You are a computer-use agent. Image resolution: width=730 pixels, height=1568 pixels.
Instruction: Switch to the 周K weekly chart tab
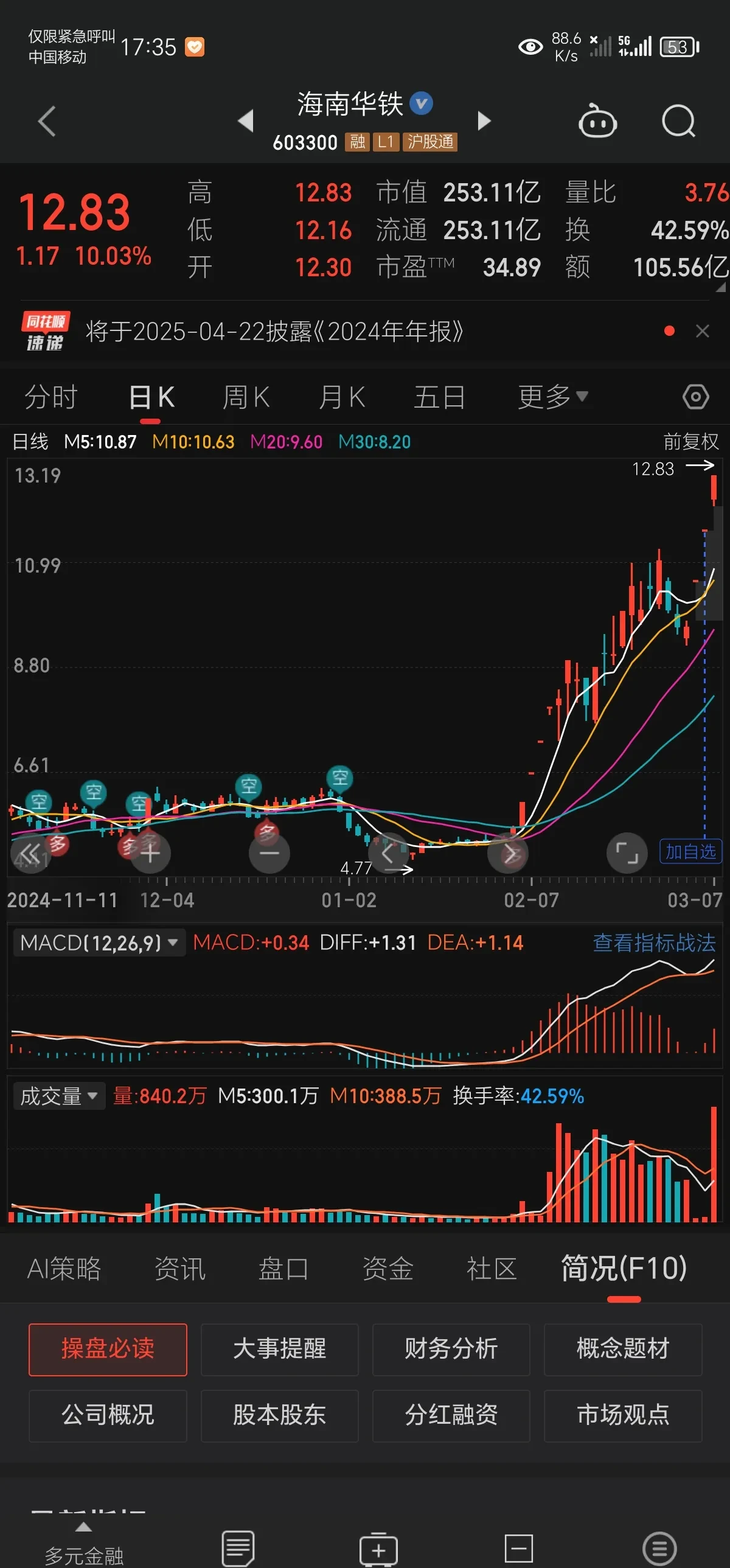(246, 396)
